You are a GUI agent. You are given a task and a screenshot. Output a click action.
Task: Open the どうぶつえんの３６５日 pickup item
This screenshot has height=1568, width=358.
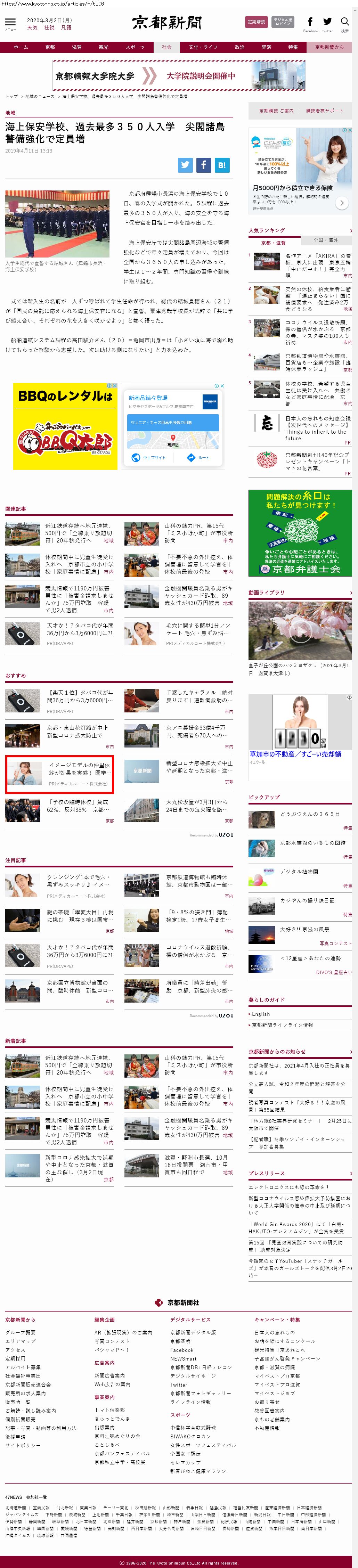(310, 813)
